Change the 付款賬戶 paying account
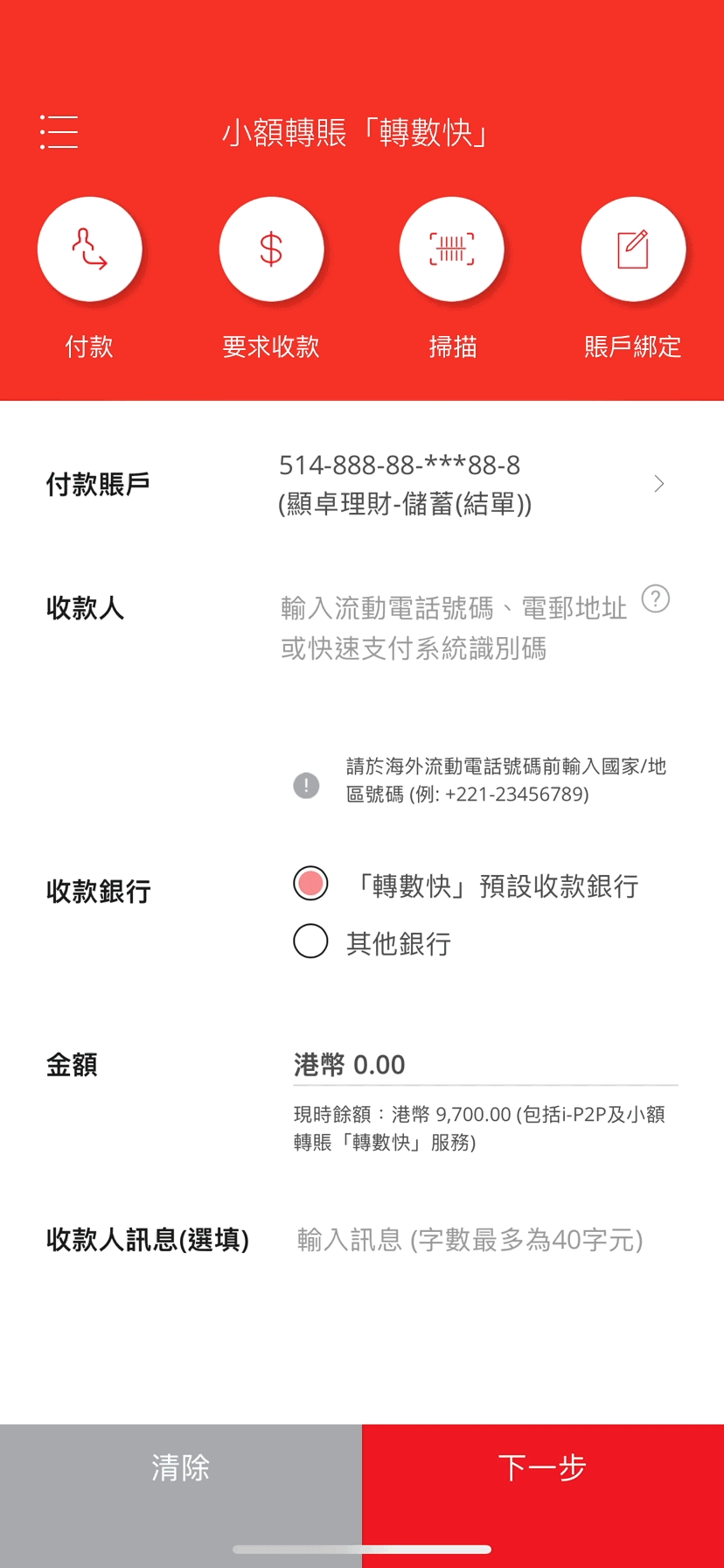 (472, 484)
